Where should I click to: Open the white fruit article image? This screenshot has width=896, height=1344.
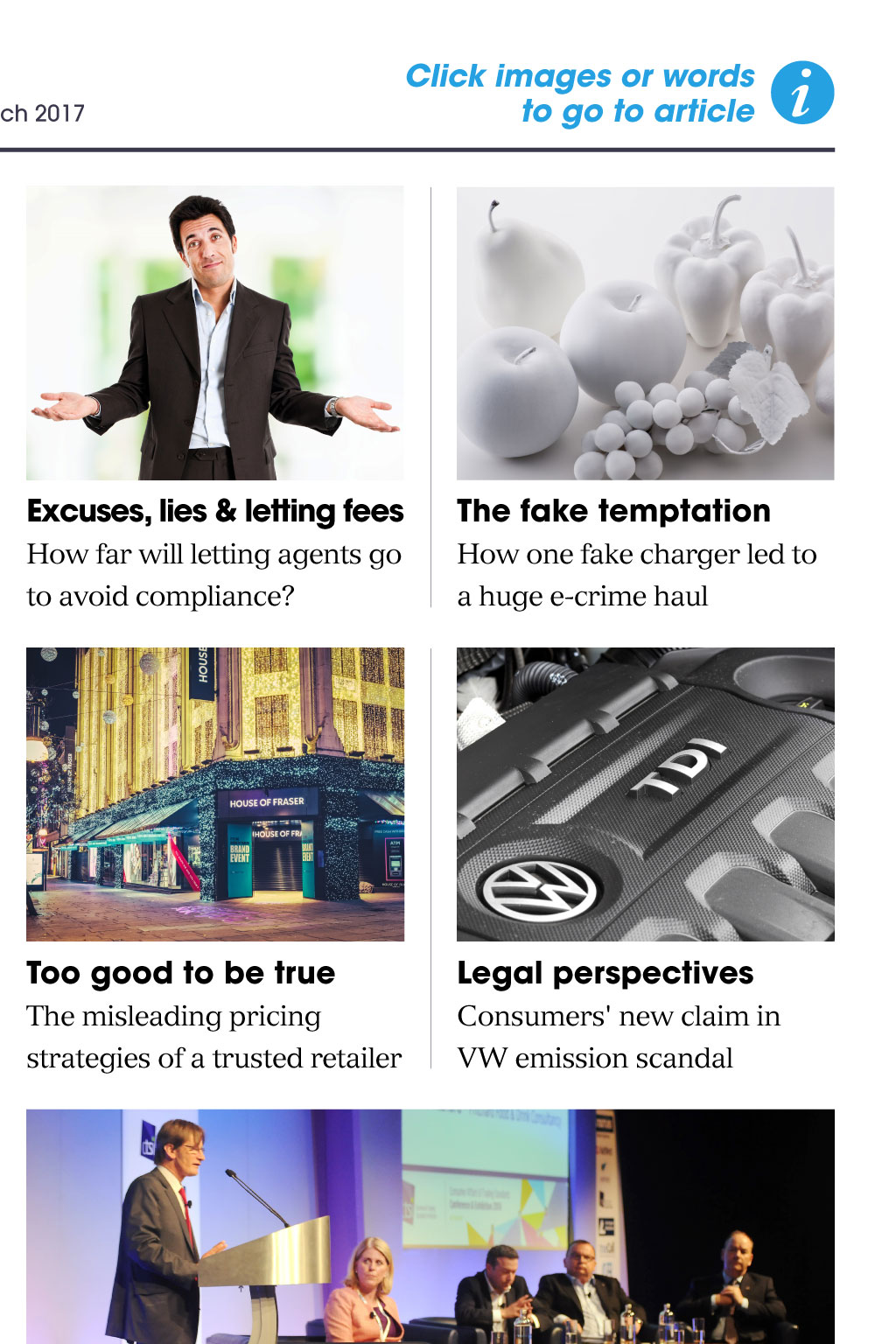[x=645, y=332]
